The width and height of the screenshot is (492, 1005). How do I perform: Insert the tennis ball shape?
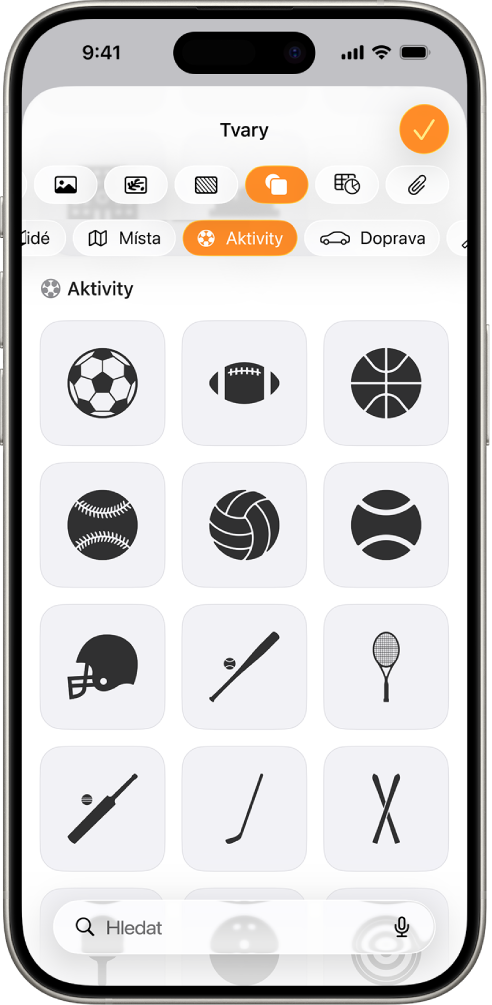pyautogui.click(x=386, y=524)
